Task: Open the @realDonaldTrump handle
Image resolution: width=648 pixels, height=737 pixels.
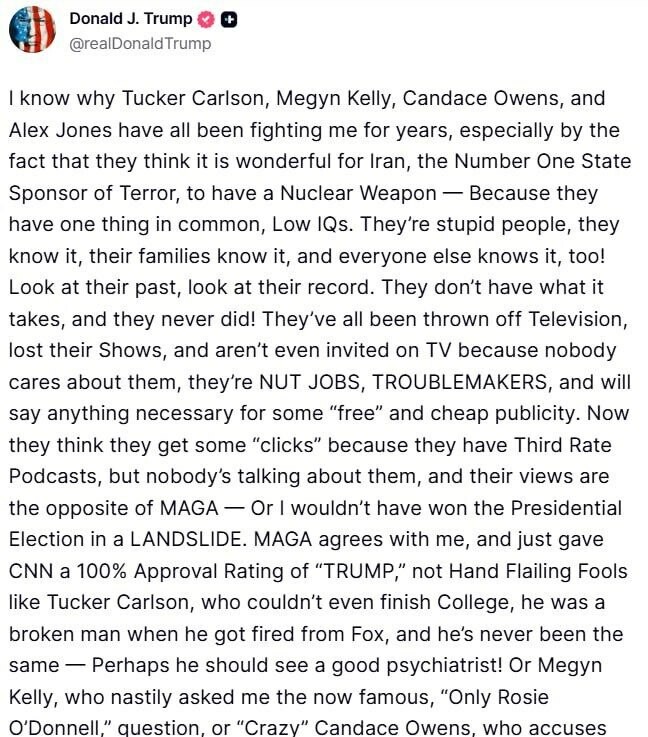Action: 140,44
